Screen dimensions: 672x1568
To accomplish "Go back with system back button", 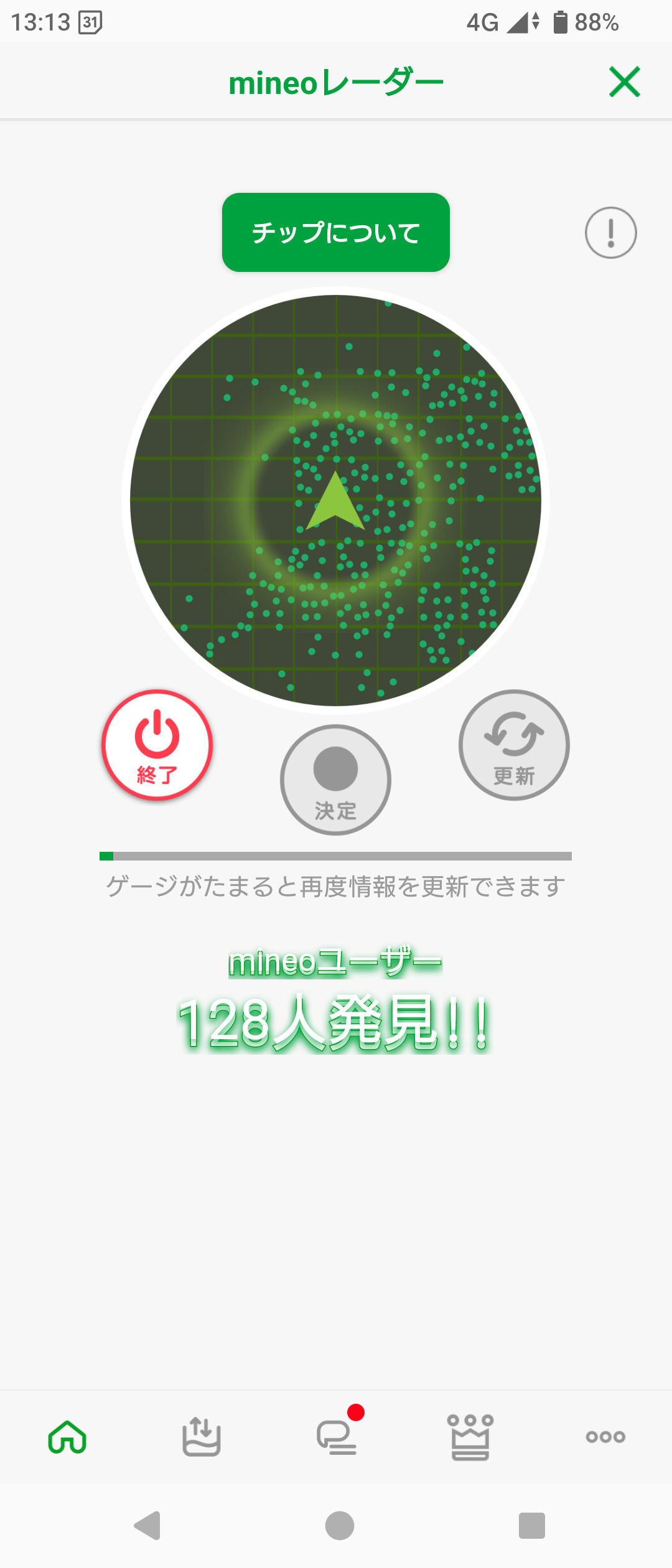I will point(148,1526).
